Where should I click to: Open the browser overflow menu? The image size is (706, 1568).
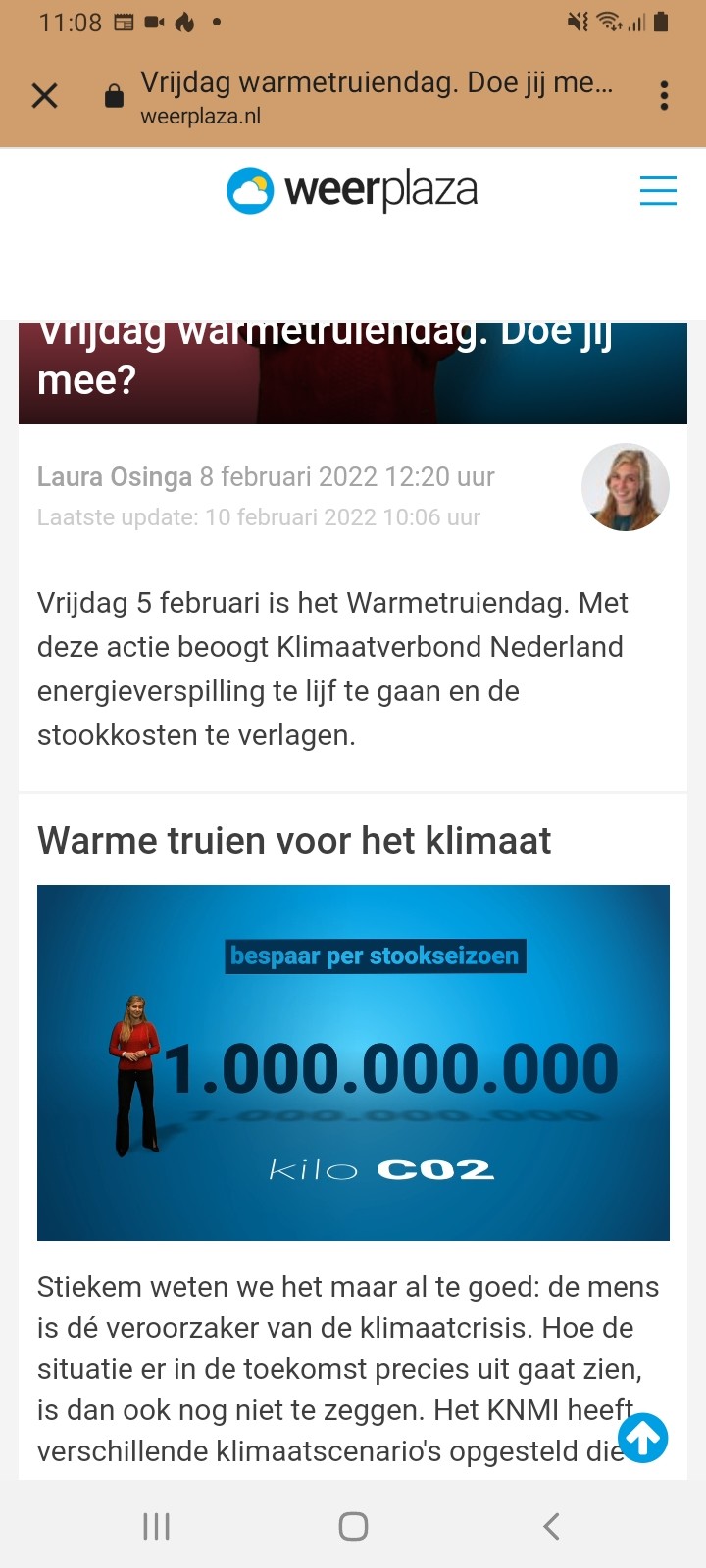(x=664, y=95)
